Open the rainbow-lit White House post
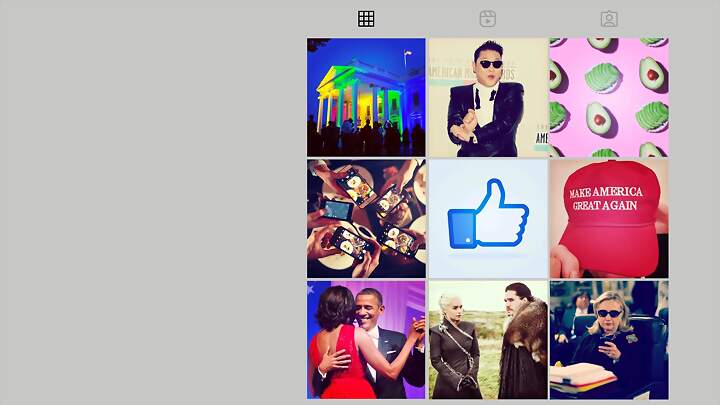720x405 pixels. tap(366, 97)
